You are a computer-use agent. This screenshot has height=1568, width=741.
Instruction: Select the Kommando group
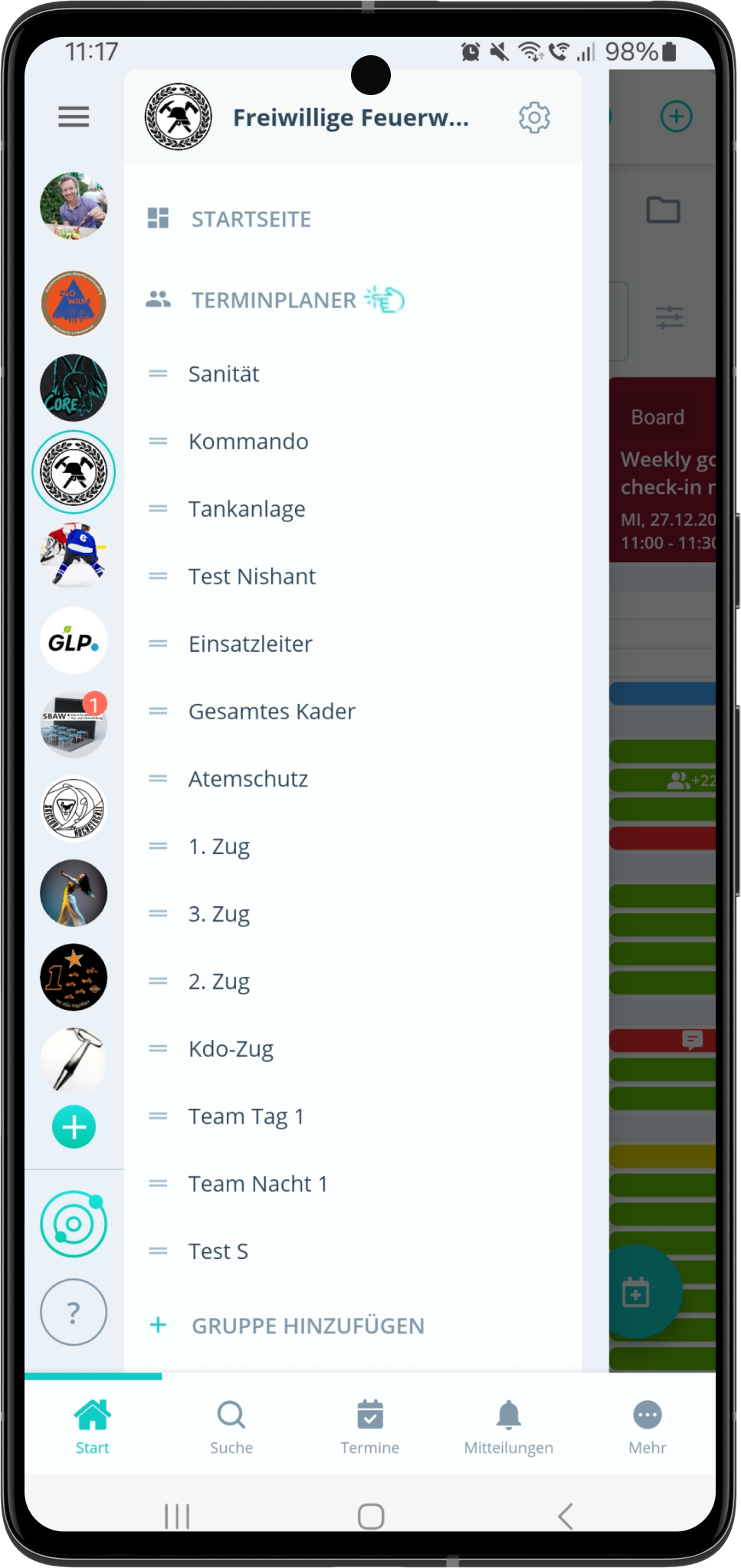[248, 442]
